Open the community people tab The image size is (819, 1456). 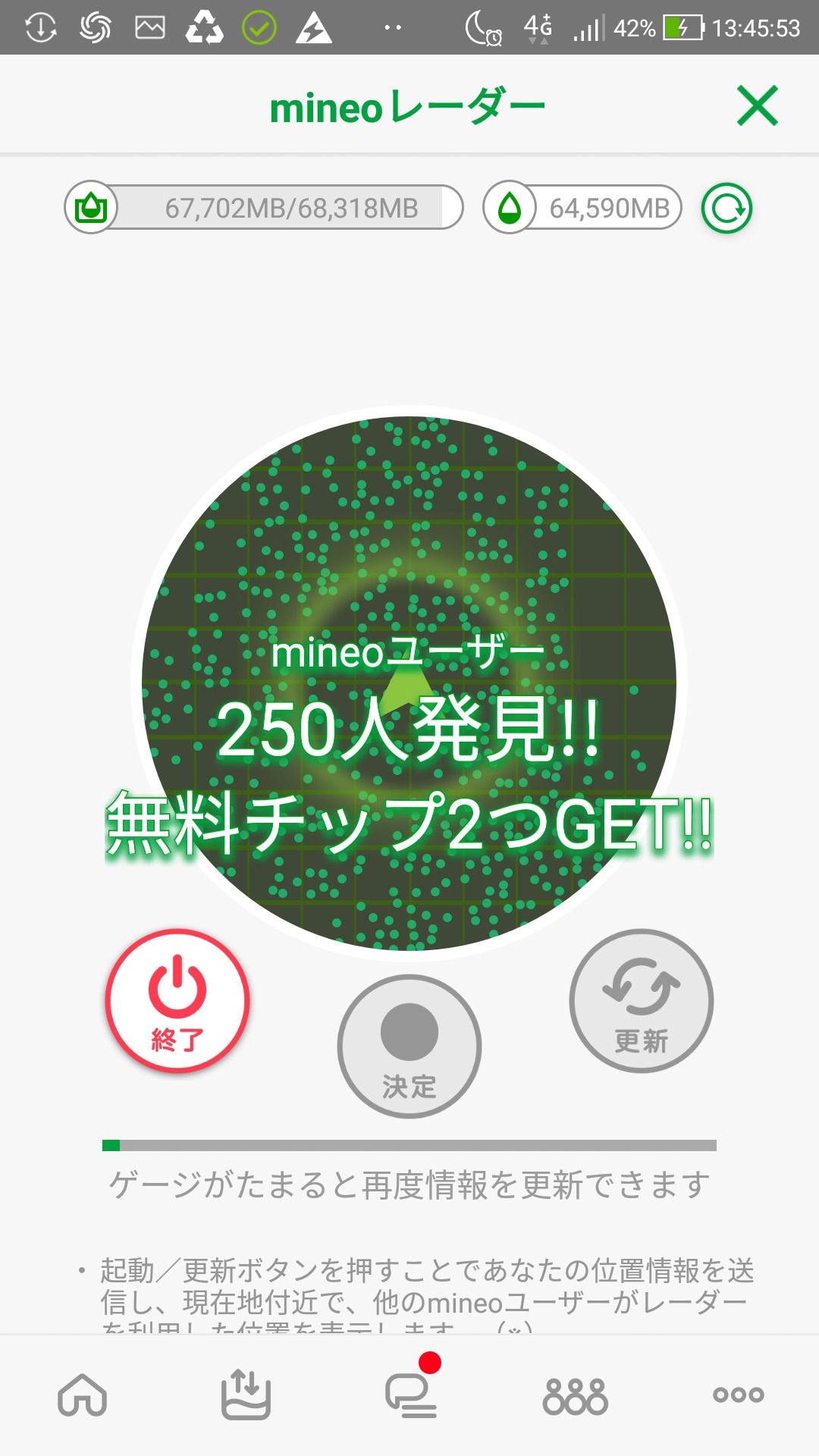pyautogui.click(x=575, y=1395)
